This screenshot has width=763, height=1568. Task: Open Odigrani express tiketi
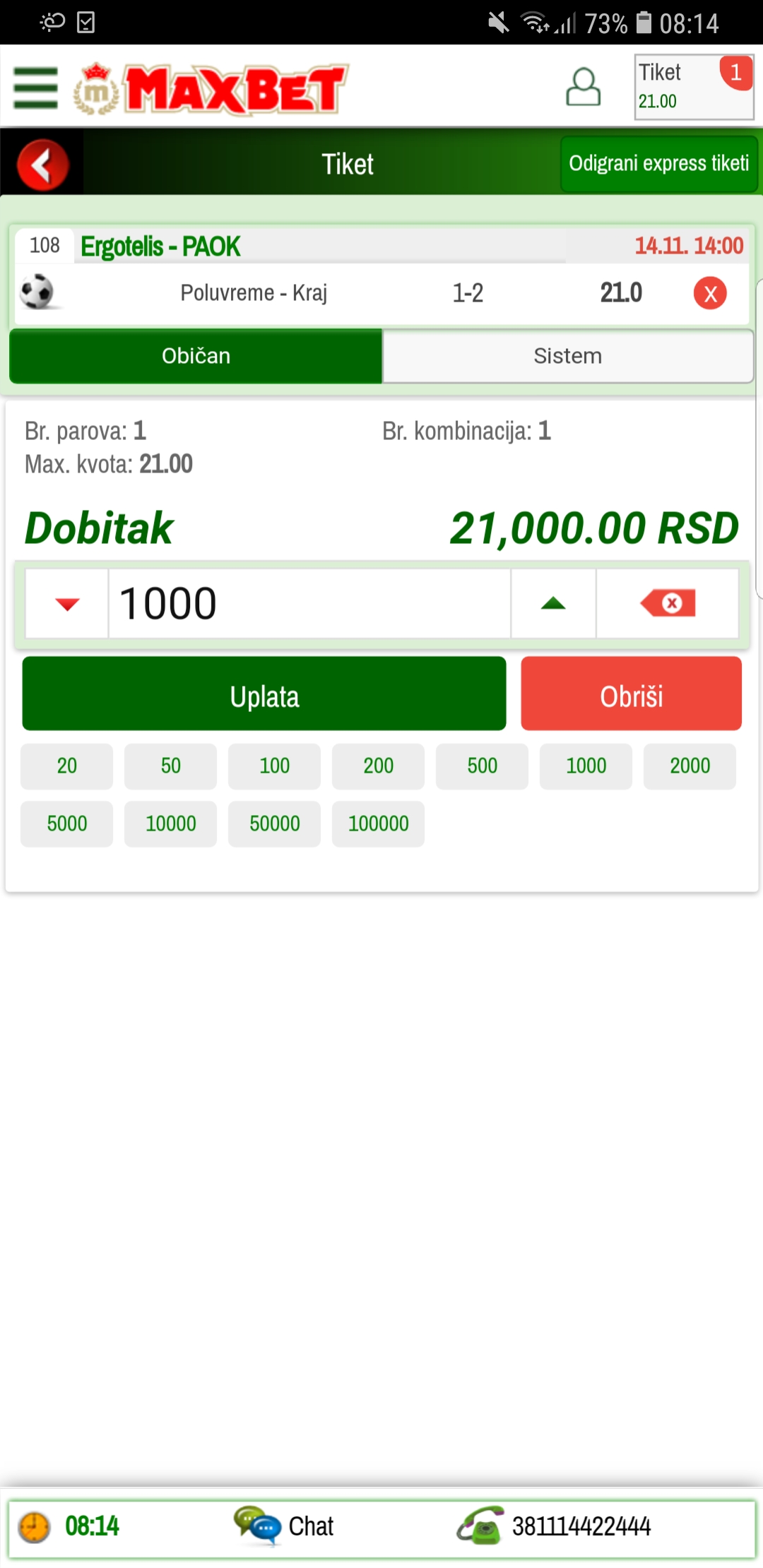coord(658,164)
